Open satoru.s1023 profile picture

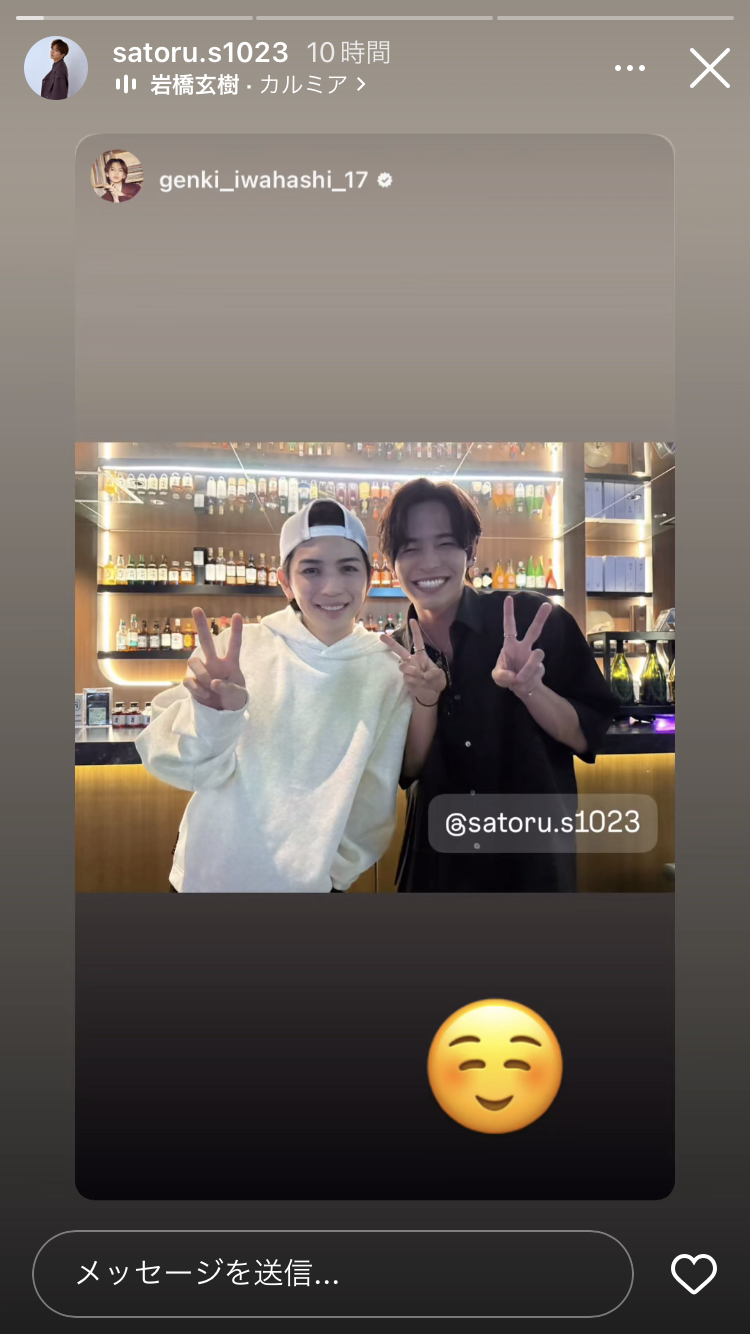pos(56,68)
